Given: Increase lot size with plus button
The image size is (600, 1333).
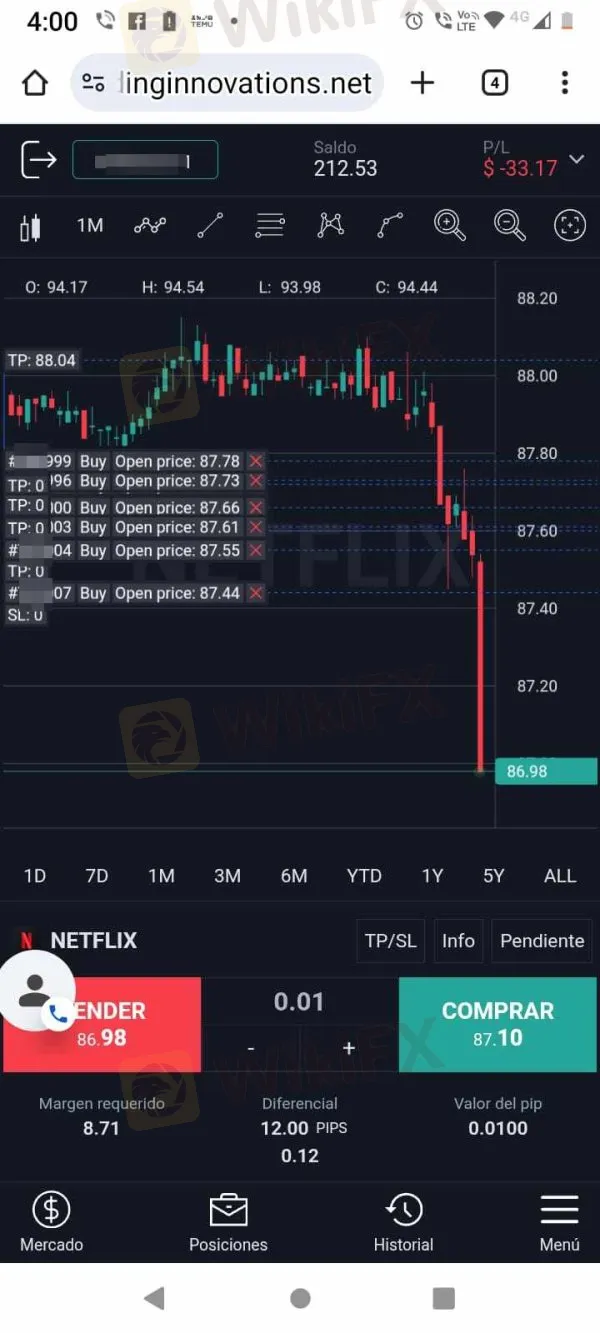Looking at the screenshot, I should [349, 1048].
